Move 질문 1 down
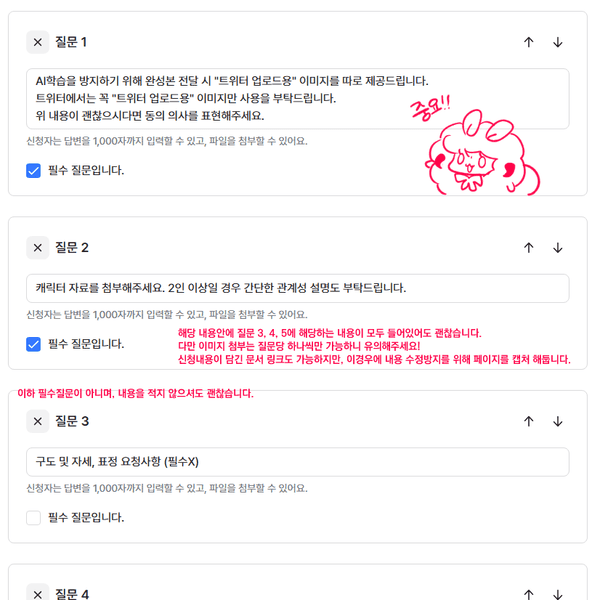Image resolution: width=600 pixels, height=600 pixels. point(558,42)
